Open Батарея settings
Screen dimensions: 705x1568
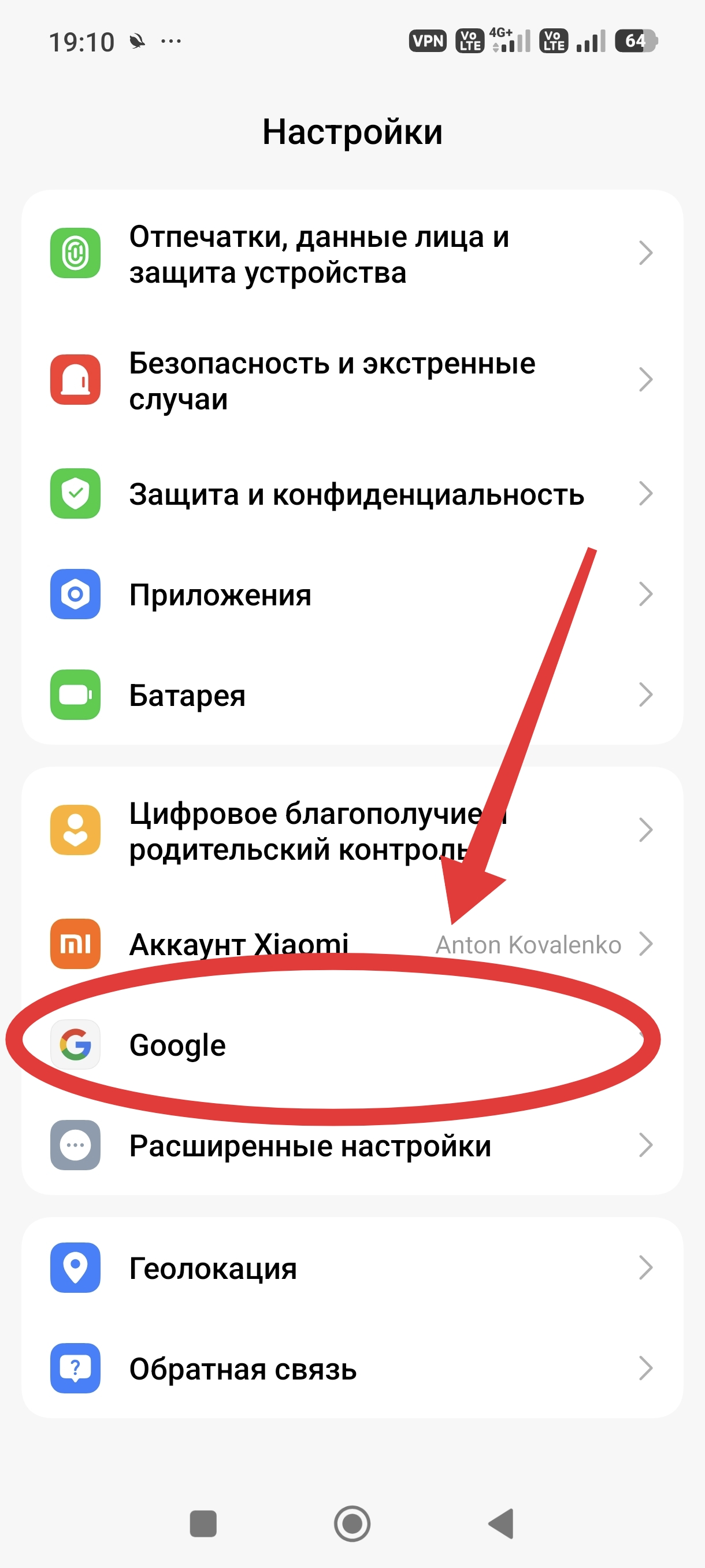351,695
